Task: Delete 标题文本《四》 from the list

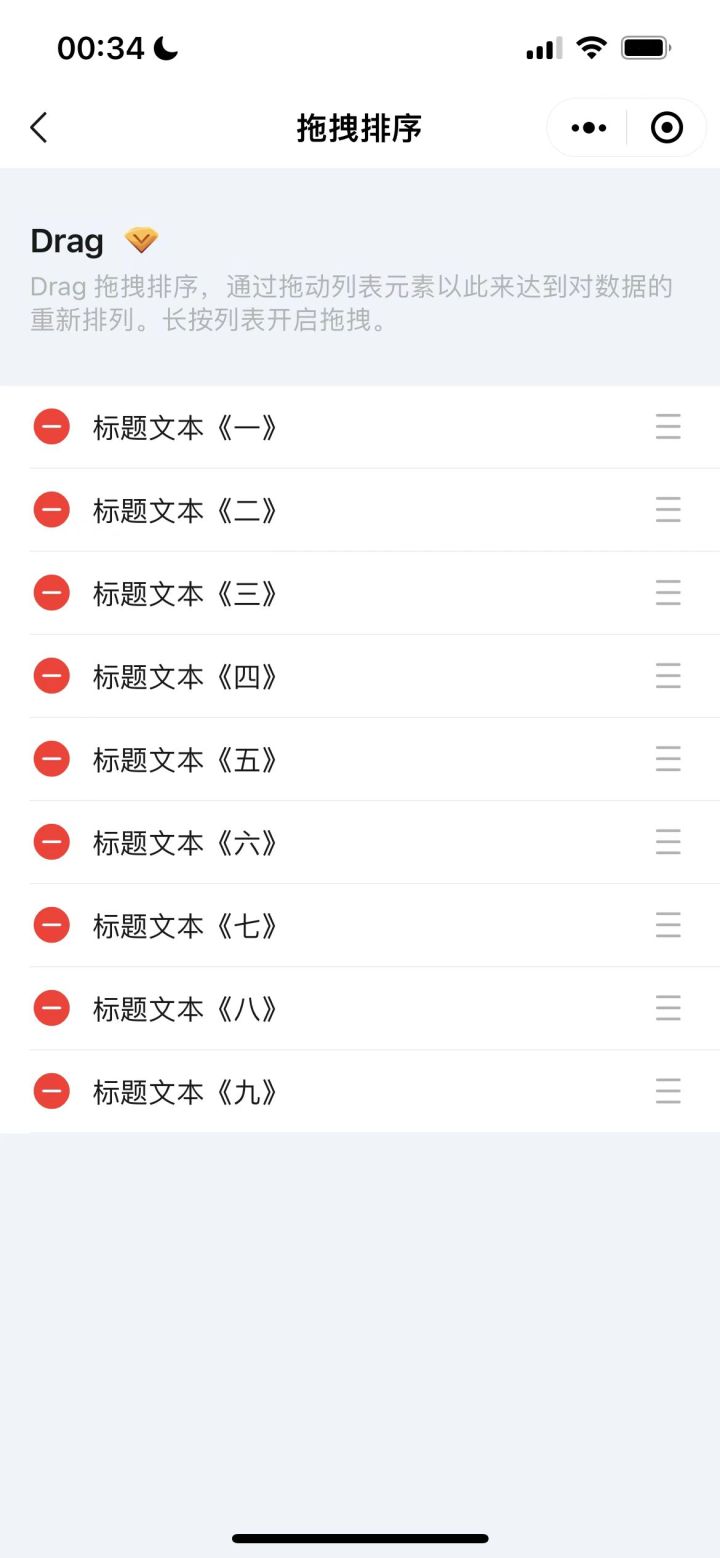Action: (52, 676)
